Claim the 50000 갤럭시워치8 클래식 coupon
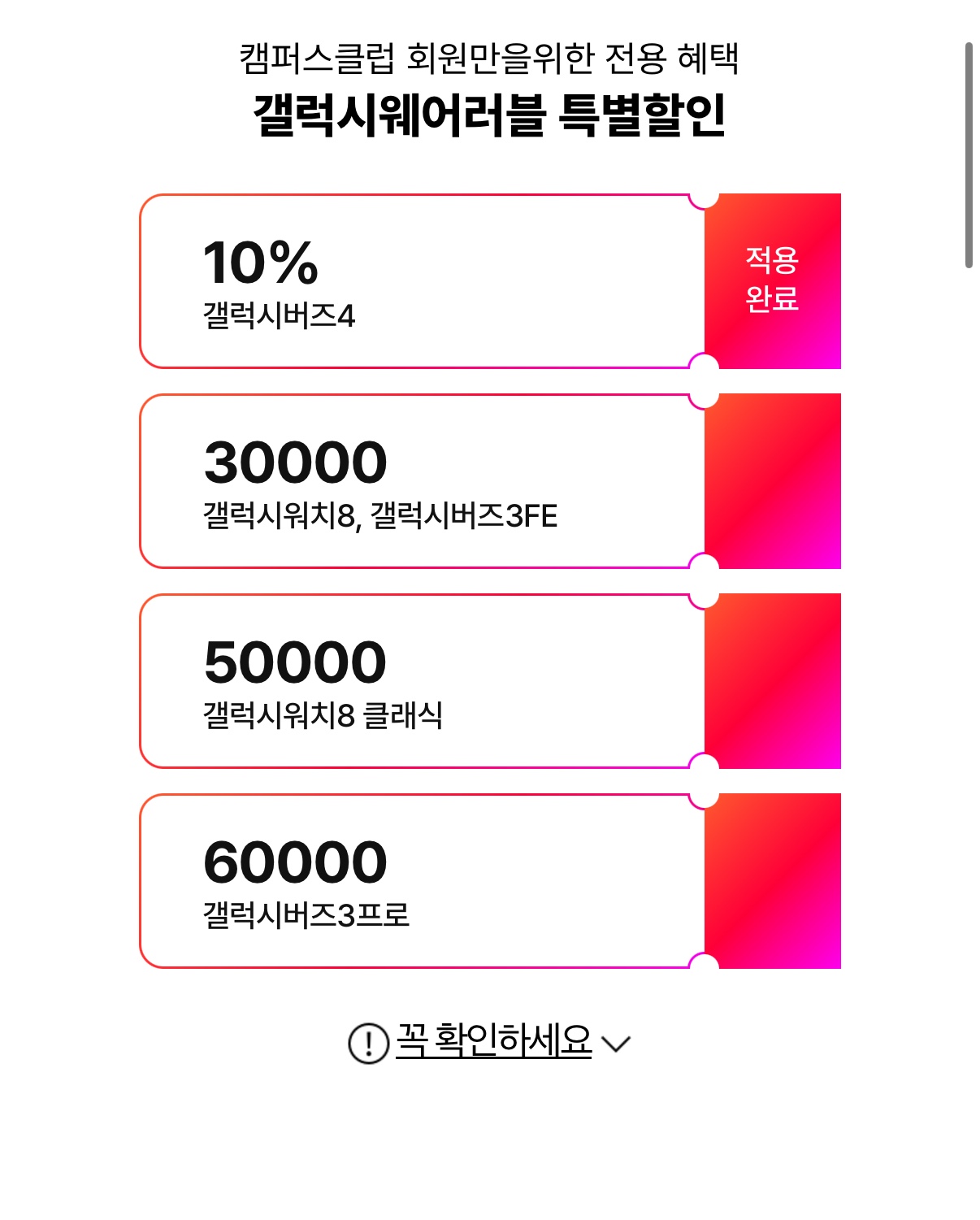 coord(772,681)
